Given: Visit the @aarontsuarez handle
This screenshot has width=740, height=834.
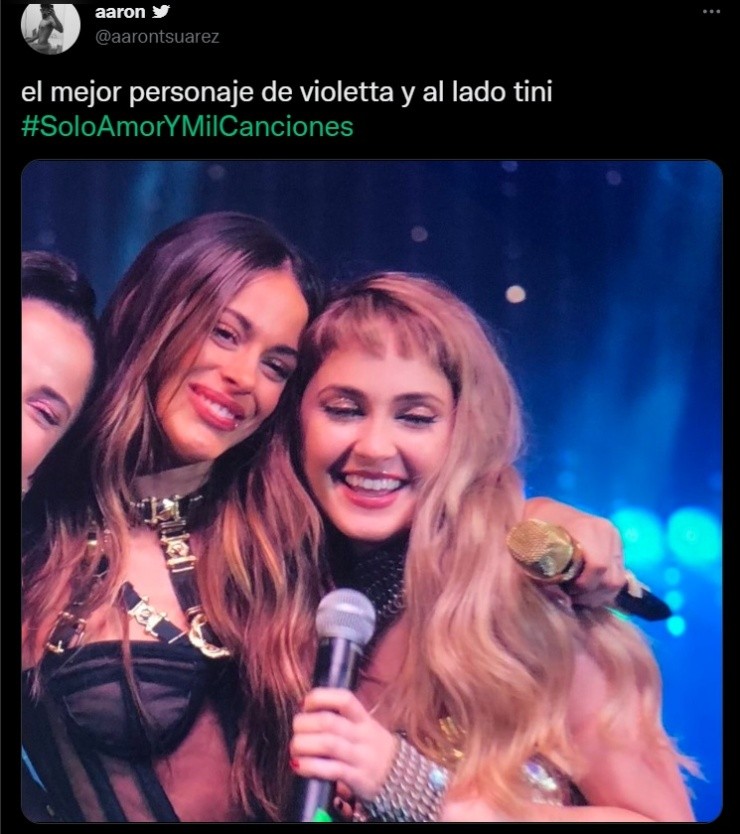Looking at the screenshot, I should (157, 36).
